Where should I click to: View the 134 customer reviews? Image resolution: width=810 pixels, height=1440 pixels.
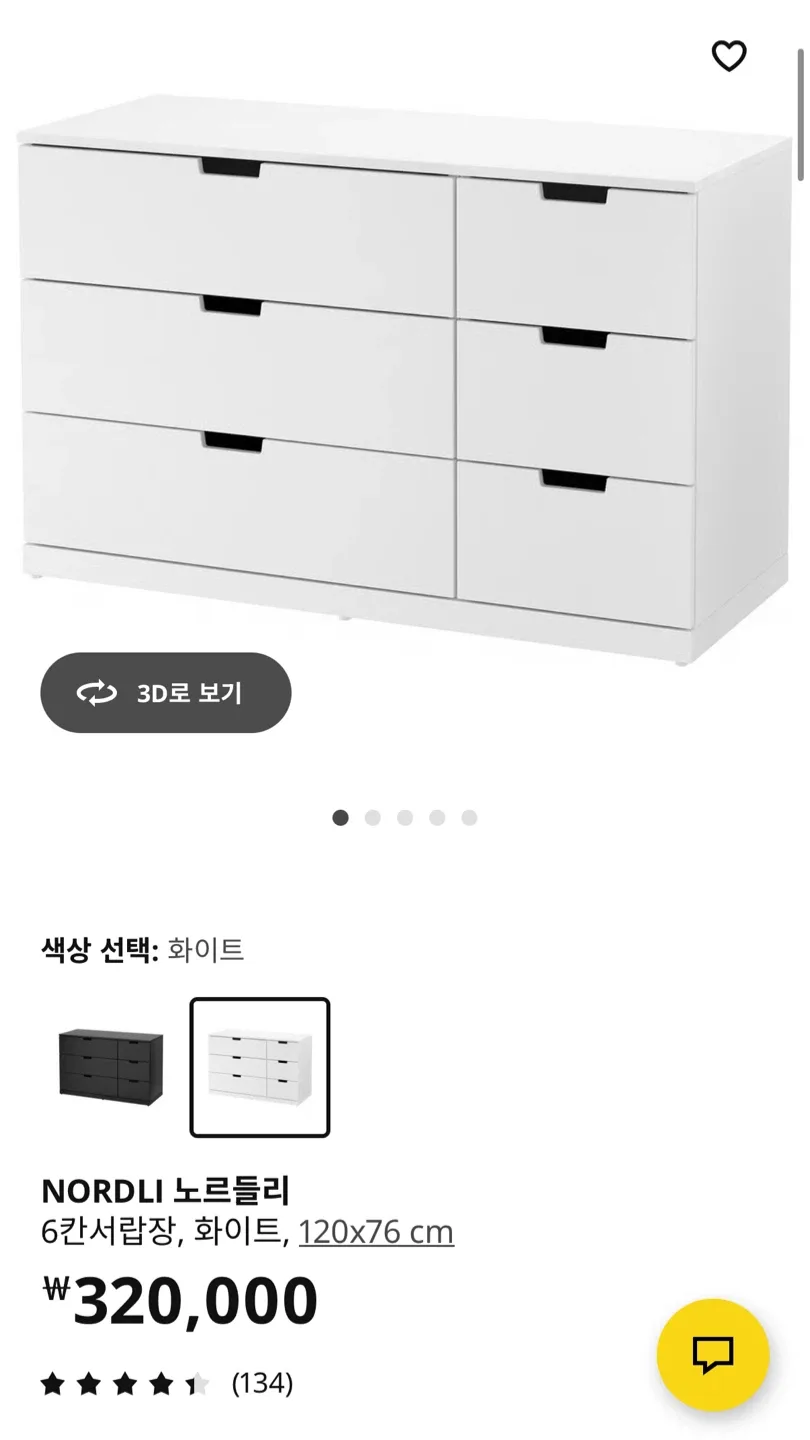(262, 1384)
